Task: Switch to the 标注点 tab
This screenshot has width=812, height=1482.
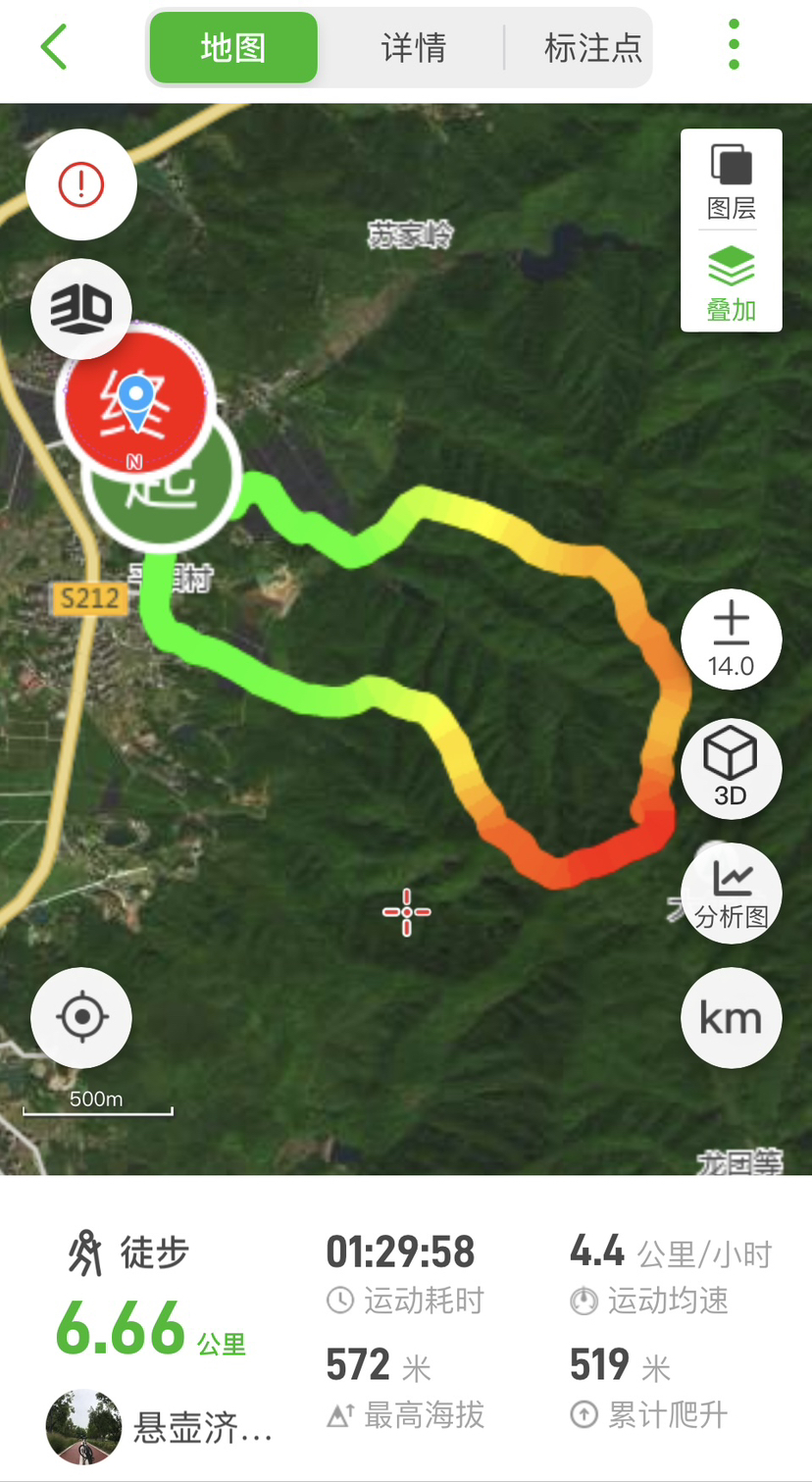Action: coord(591,47)
